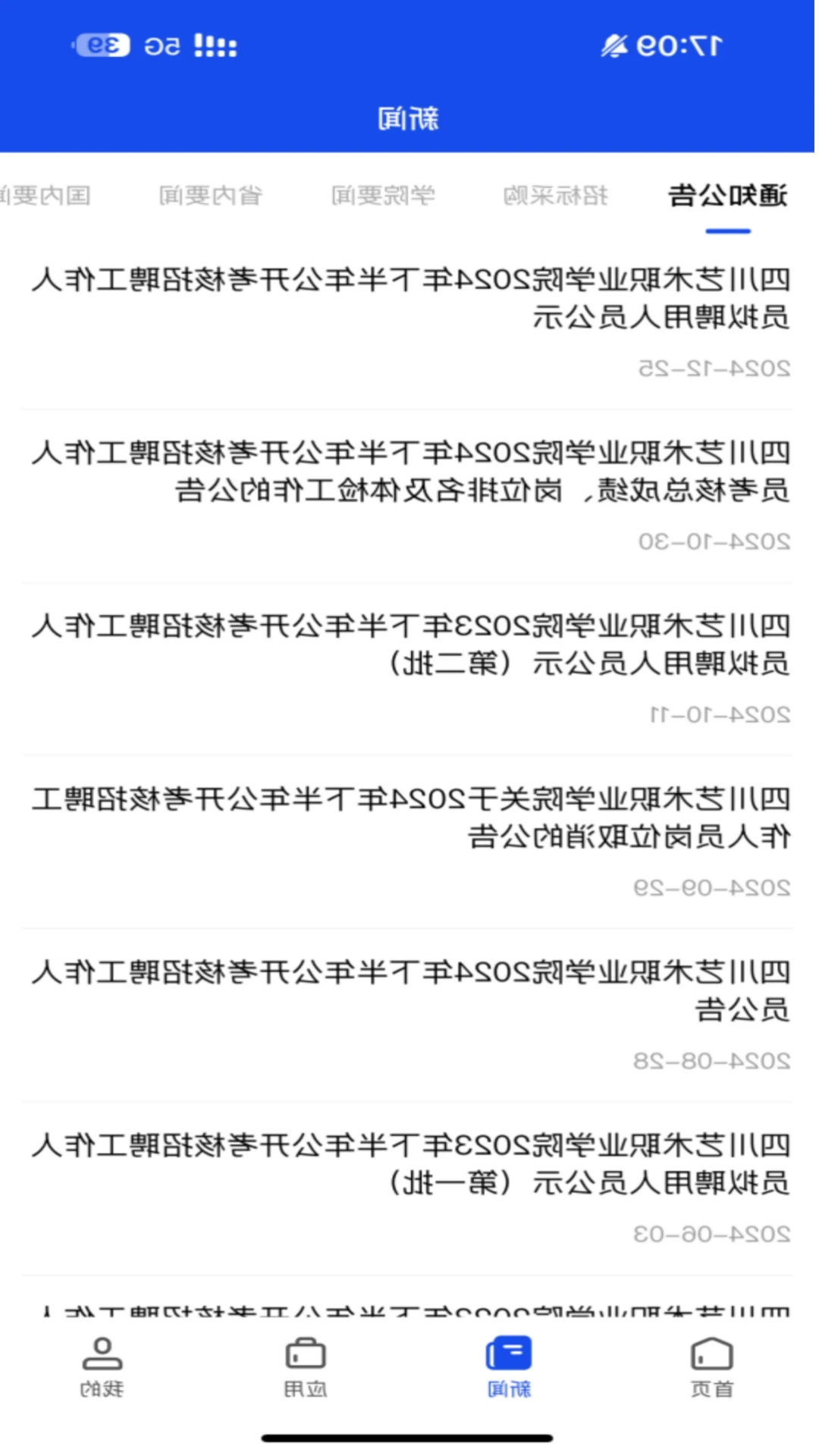The width and height of the screenshot is (819, 1456).
Task: Tap the home indicator bar at bottom
Action: (x=409, y=1437)
